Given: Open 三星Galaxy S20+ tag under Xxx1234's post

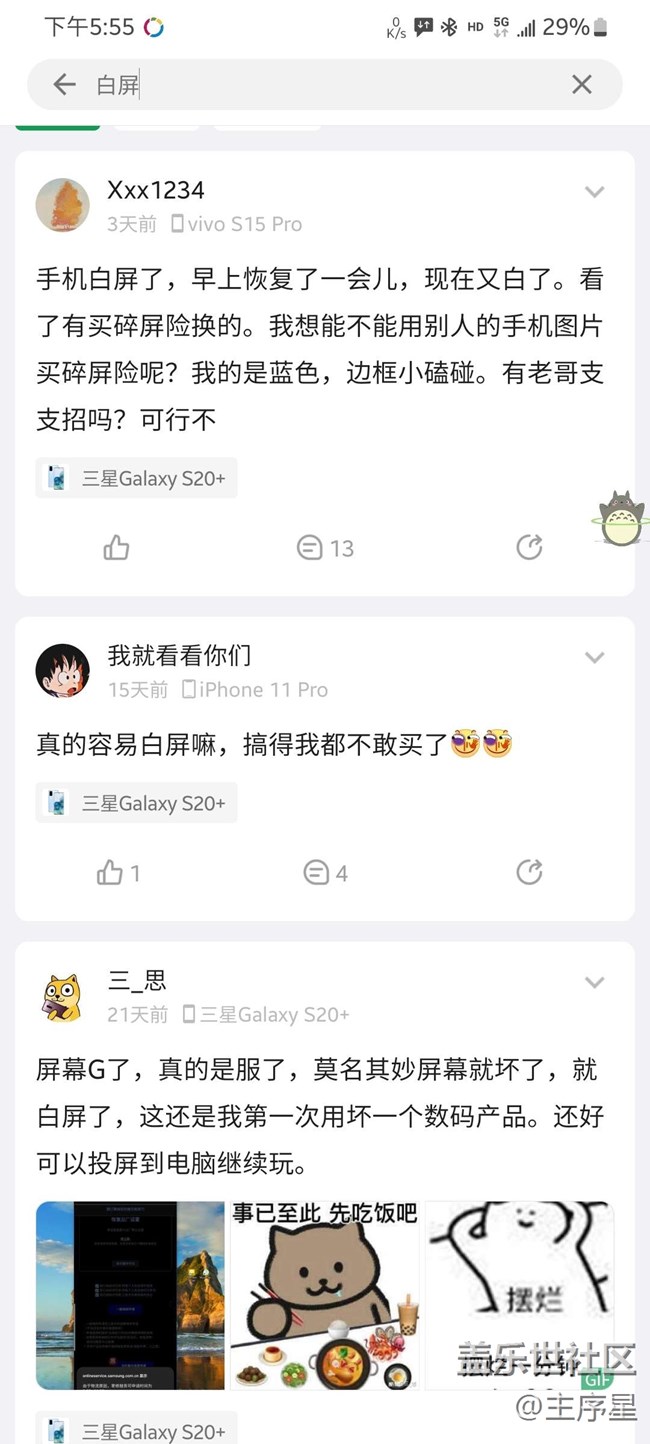Looking at the screenshot, I should click(x=137, y=478).
